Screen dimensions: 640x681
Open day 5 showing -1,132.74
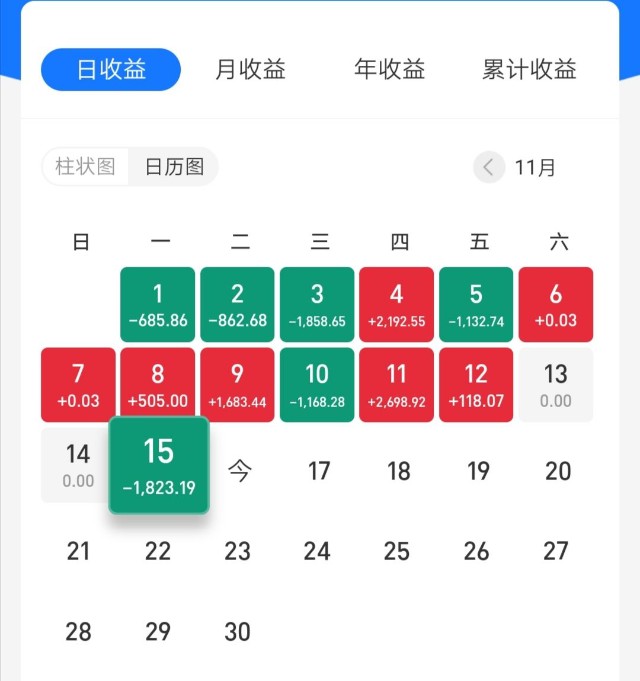click(476, 304)
